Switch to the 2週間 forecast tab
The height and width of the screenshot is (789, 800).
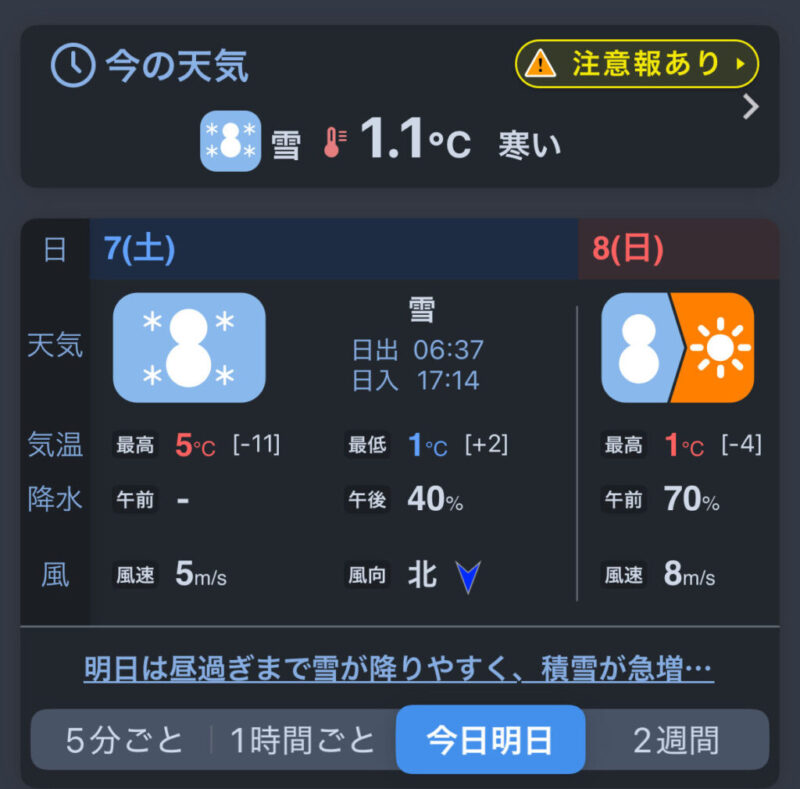[x=676, y=740]
